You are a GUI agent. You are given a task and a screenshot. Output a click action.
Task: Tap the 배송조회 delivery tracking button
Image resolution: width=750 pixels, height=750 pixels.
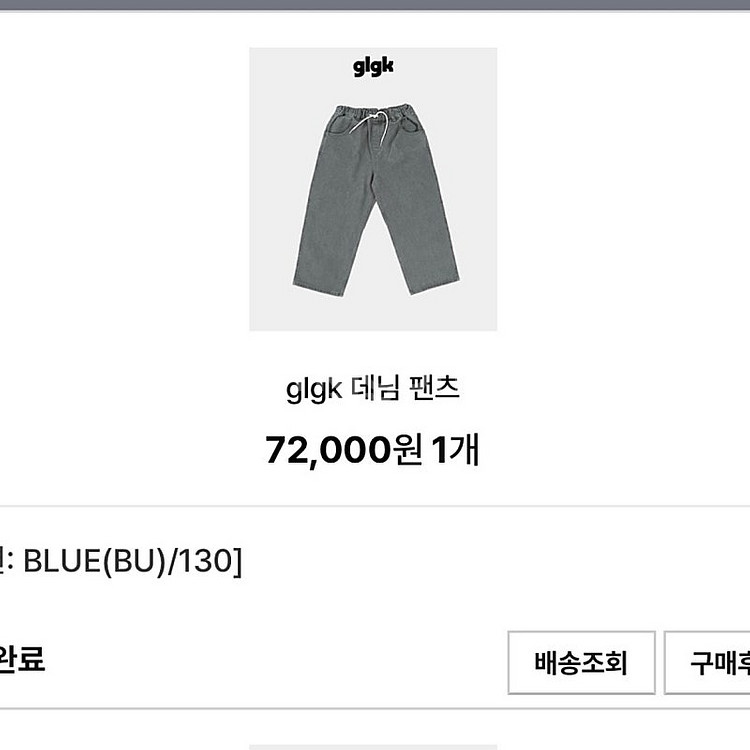(581, 662)
